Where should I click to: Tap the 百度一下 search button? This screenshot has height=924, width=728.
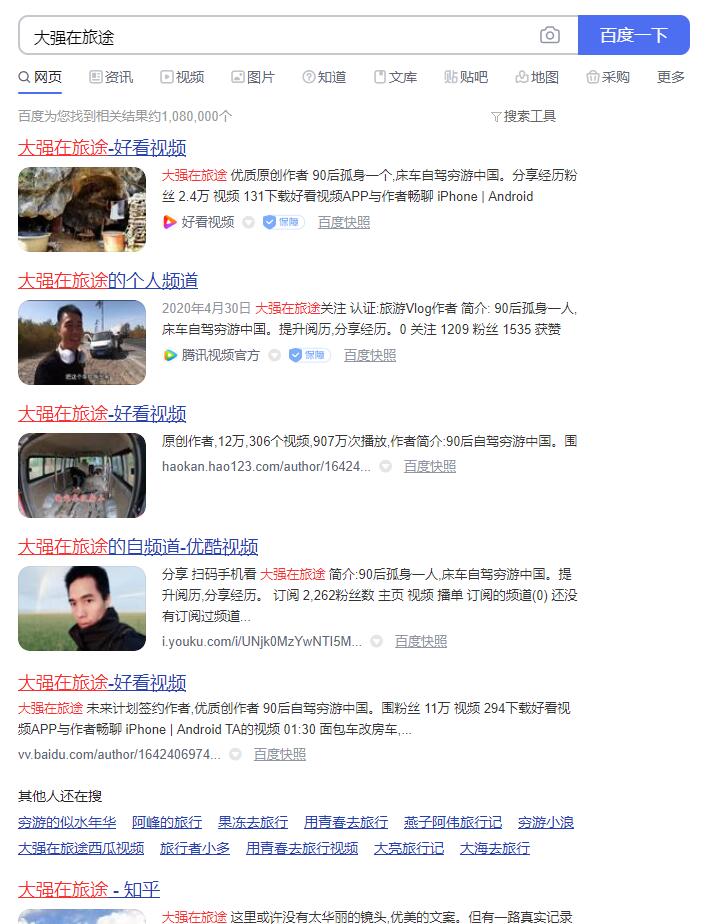[x=633, y=36]
